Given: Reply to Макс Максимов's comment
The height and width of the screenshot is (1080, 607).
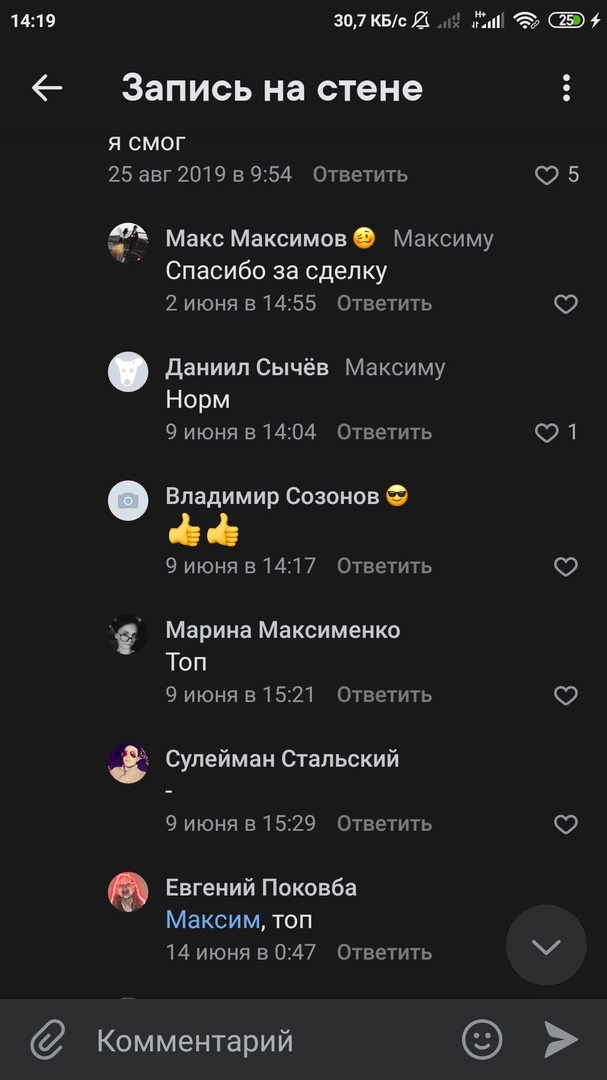Looking at the screenshot, I should coord(384,303).
